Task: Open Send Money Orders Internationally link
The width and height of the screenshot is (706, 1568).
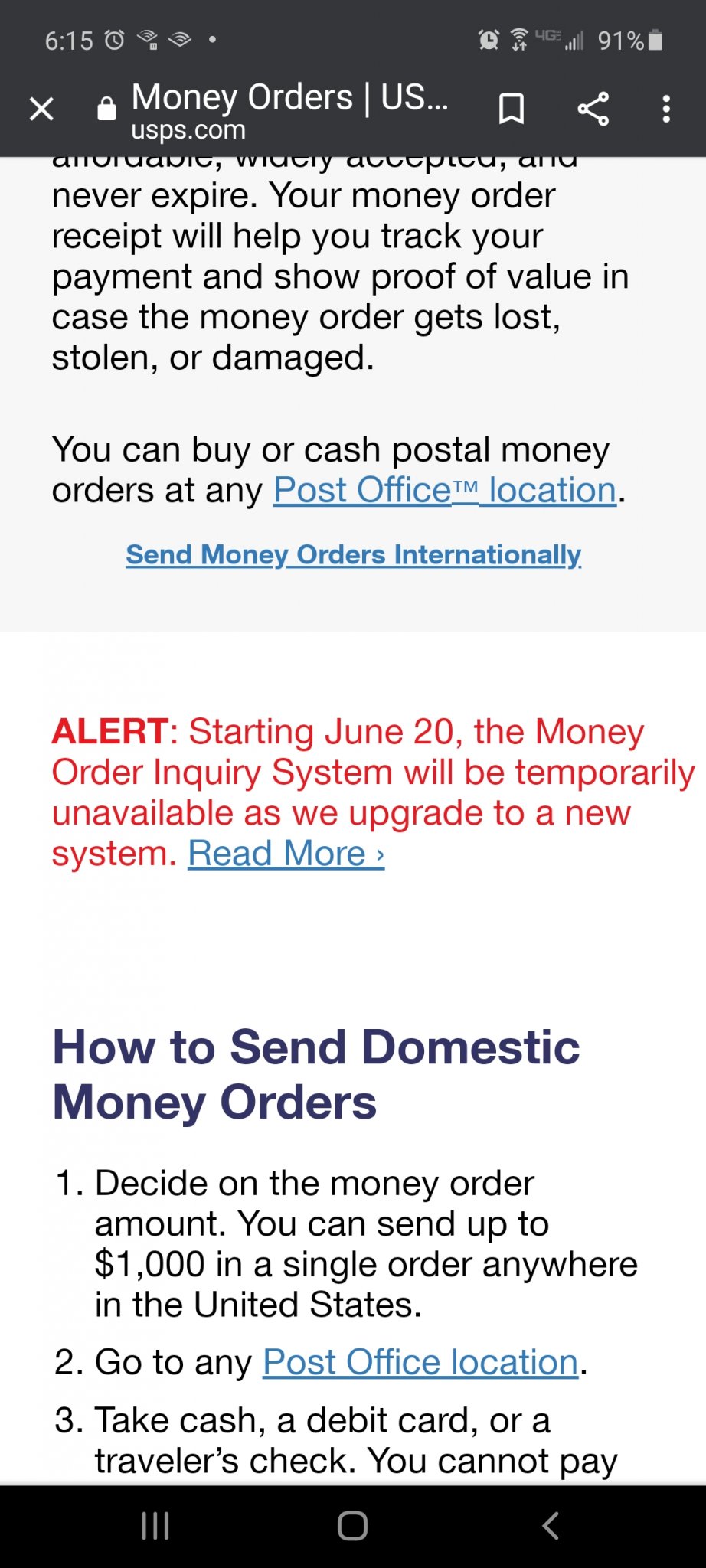Action: (x=353, y=554)
